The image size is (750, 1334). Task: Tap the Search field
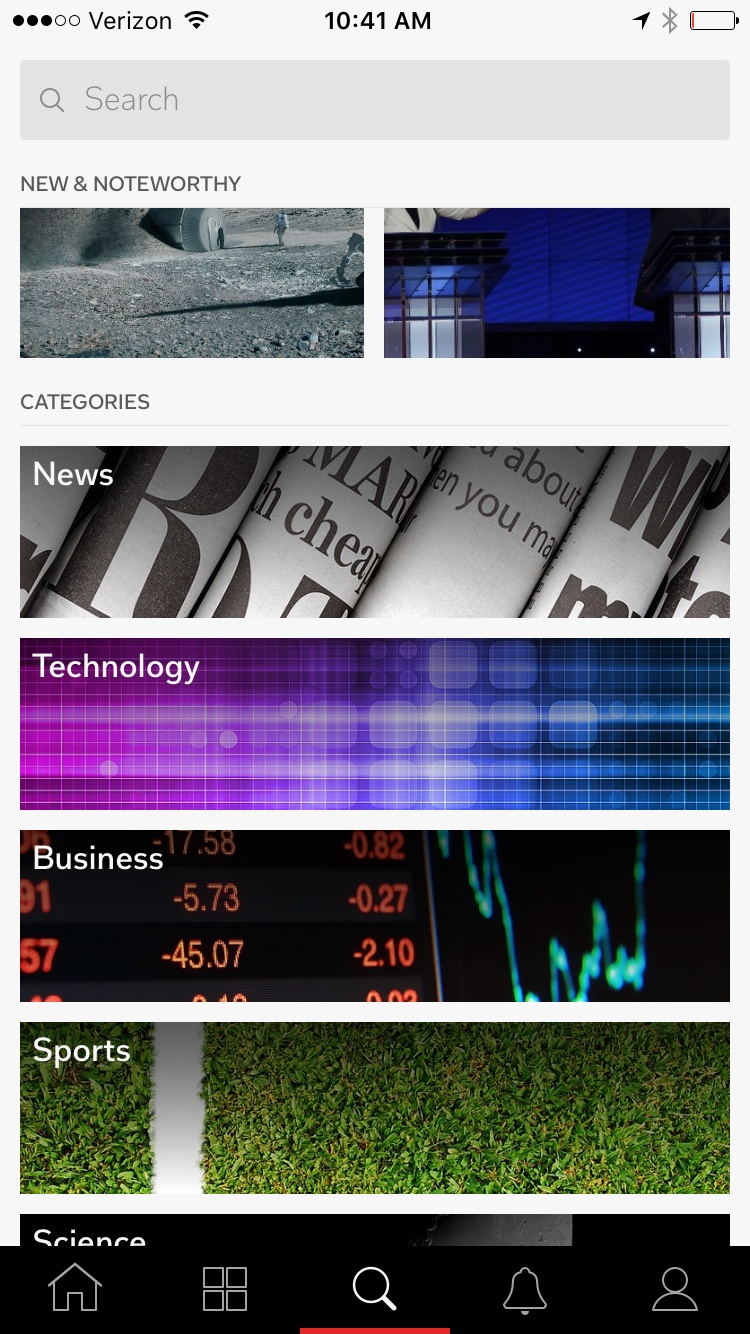pos(375,100)
